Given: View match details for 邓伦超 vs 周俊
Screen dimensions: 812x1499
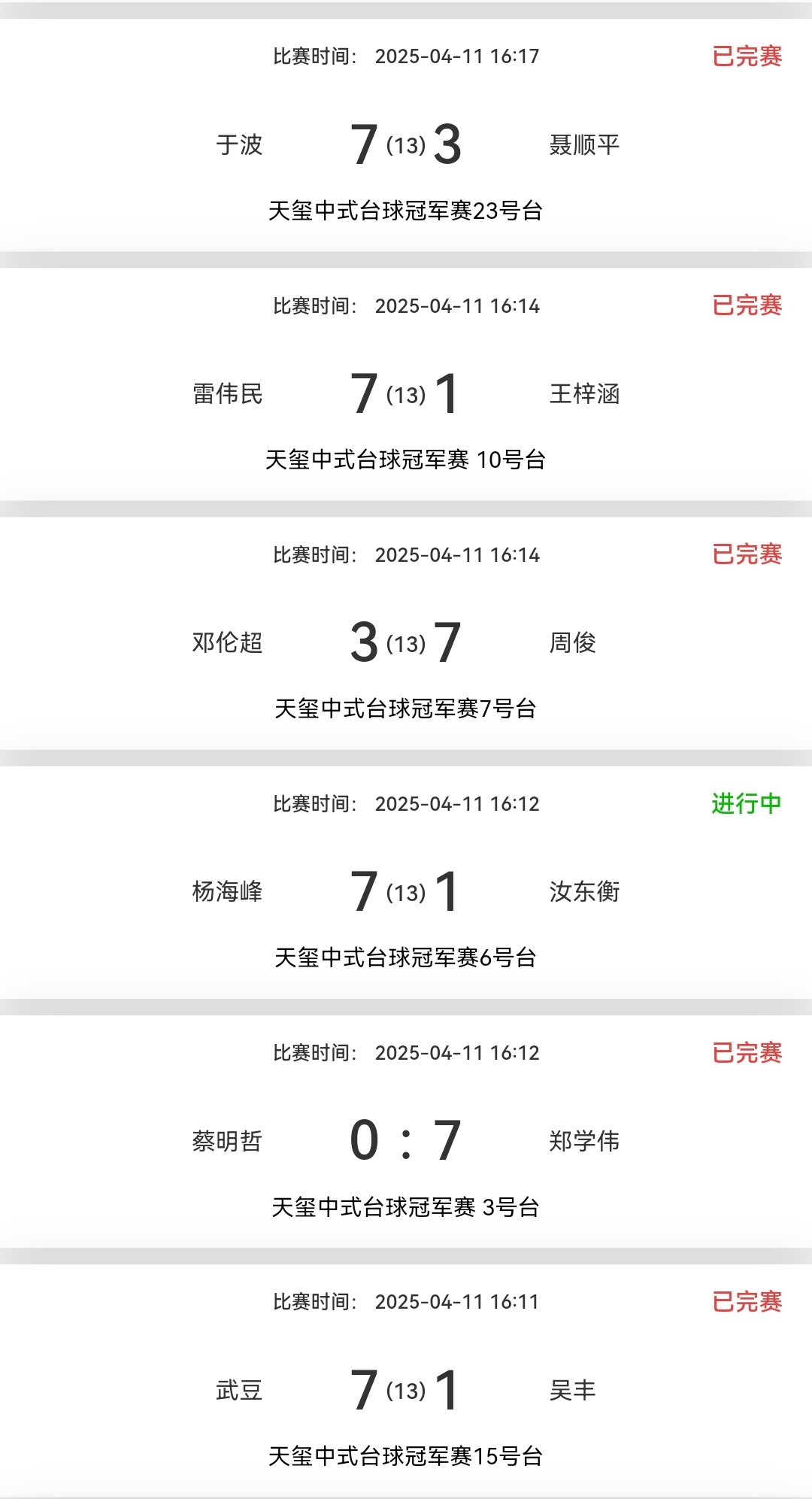Looking at the screenshot, I should point(406,642).
